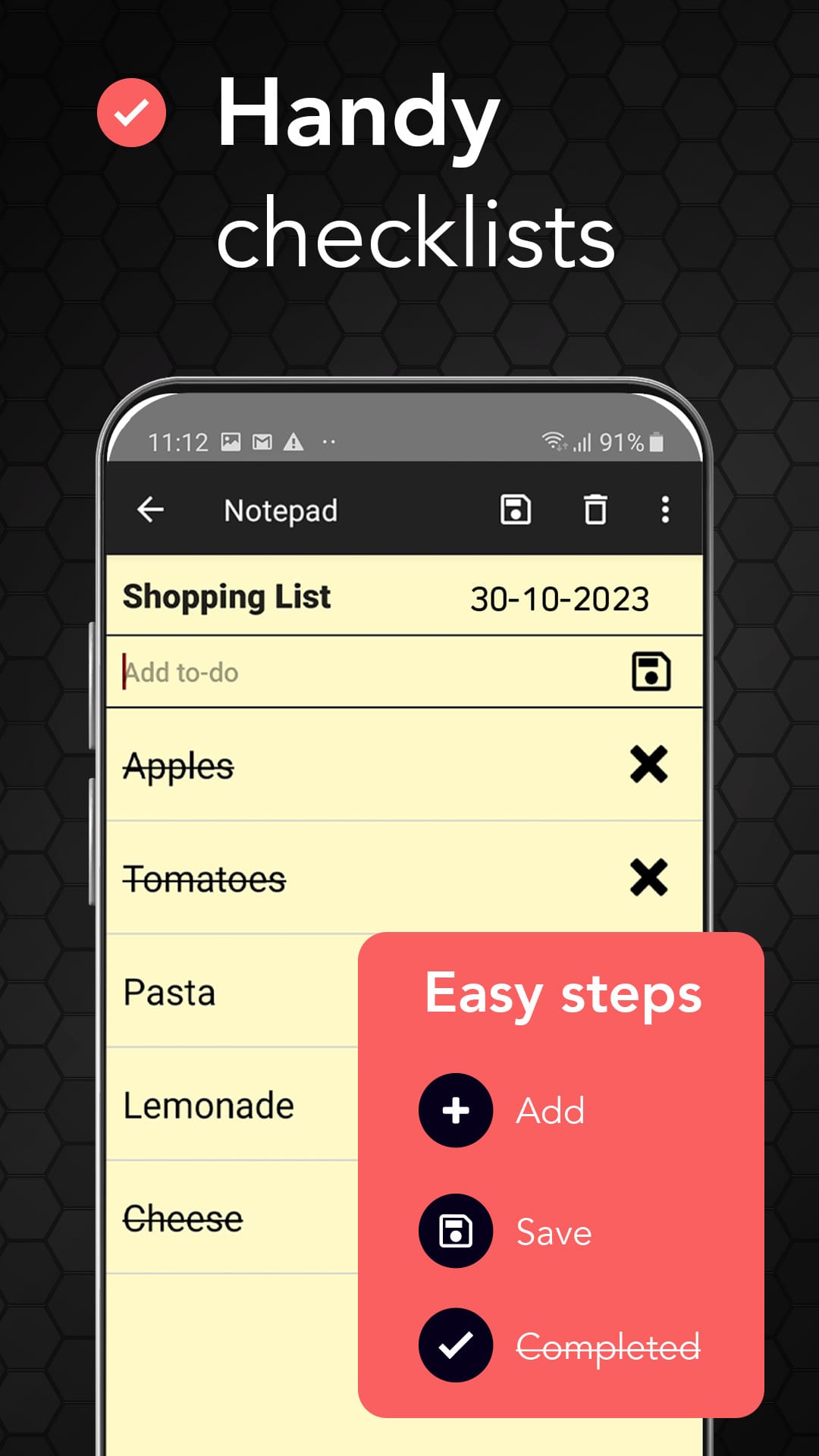Tap the save icon beside Add to-do field
Viewport: 819px width, 1456px height.
pos(653,672)
